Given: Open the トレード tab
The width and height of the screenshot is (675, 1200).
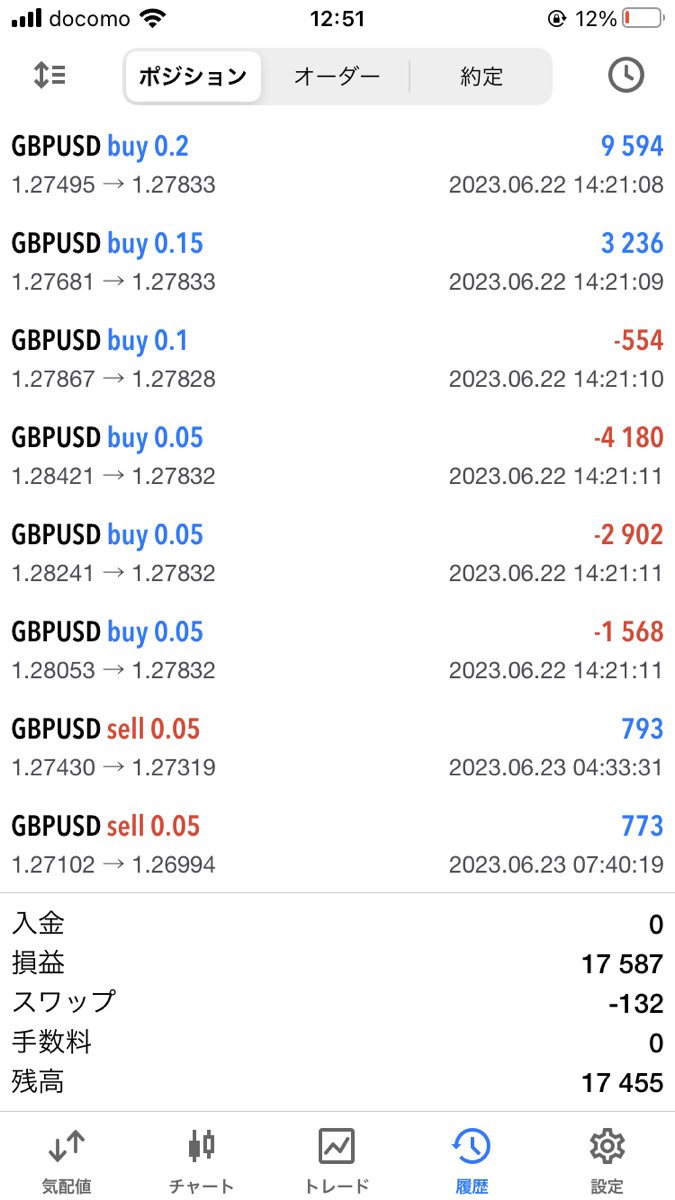Looking at the screenshot, I should [x=336, y=1160].
